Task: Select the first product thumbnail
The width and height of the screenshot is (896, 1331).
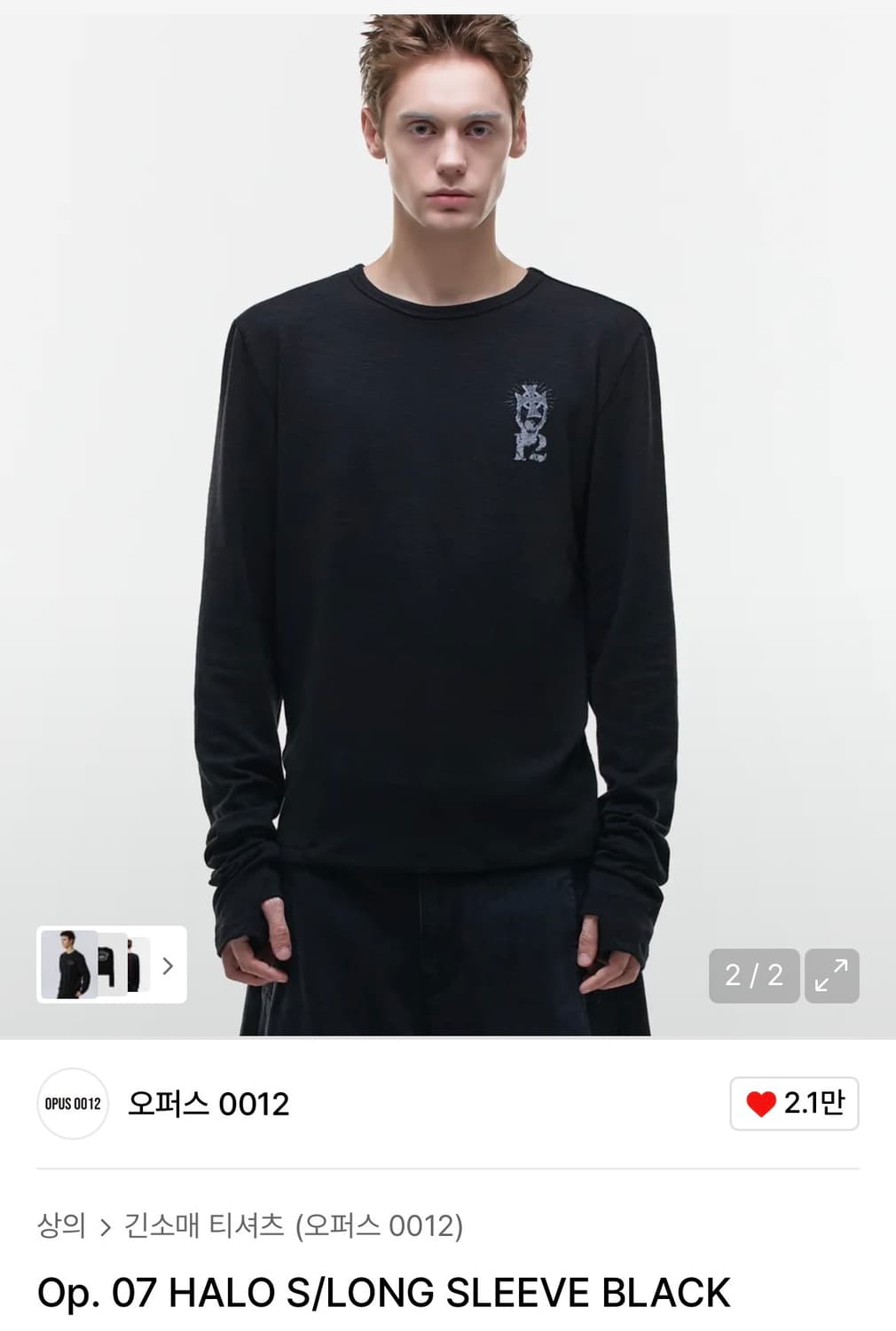Action: point(67,965)
